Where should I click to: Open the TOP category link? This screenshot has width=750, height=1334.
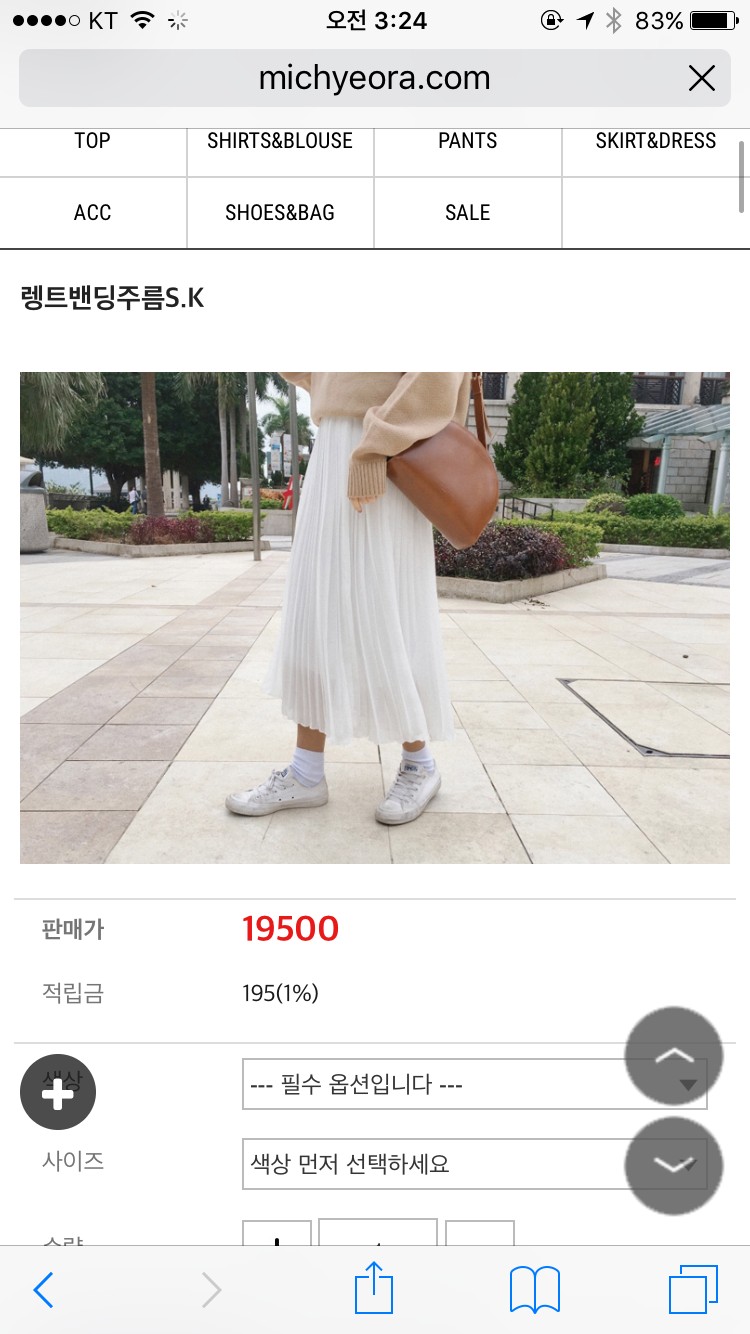click(x=92, y=141)
